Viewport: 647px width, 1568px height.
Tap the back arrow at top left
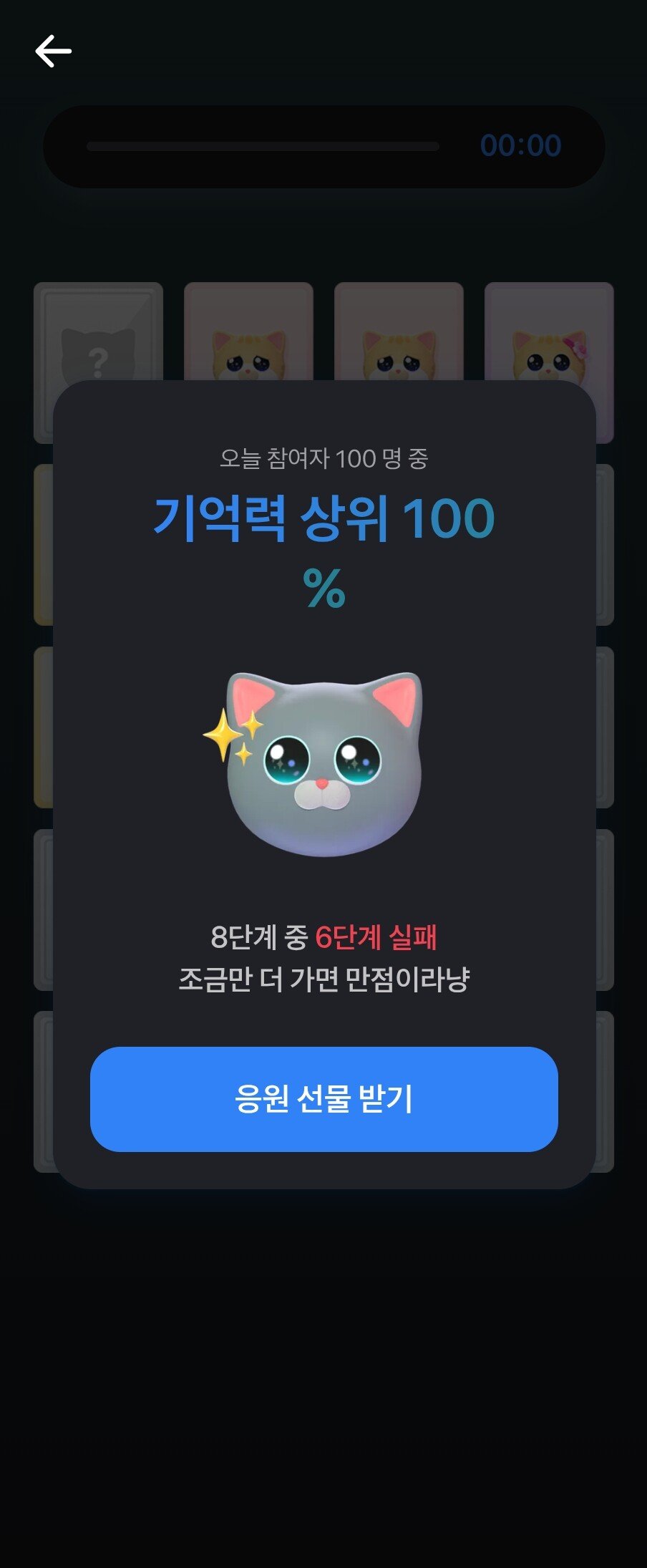click(53, 52)
